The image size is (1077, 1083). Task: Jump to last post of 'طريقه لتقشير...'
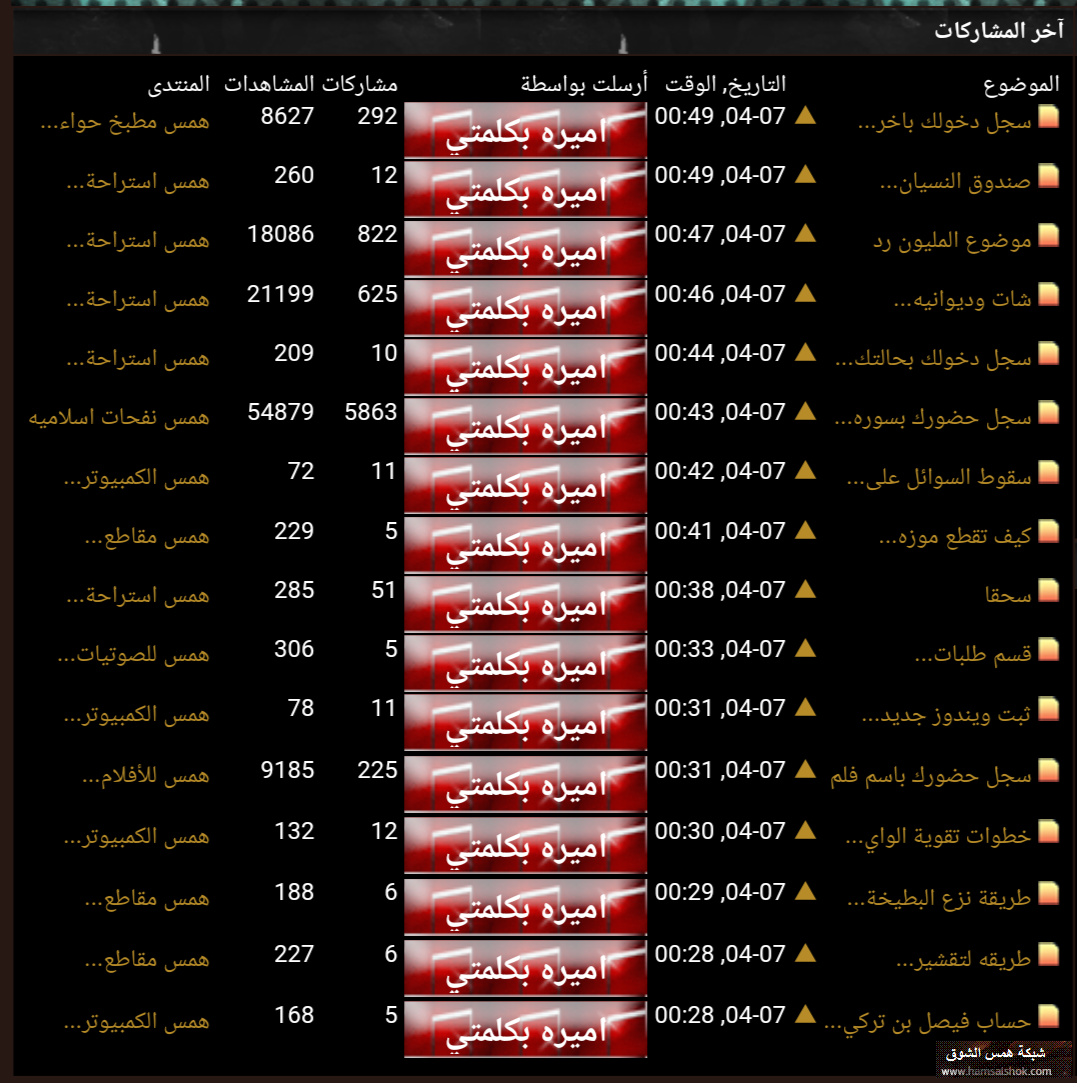[x=805, y=954]
